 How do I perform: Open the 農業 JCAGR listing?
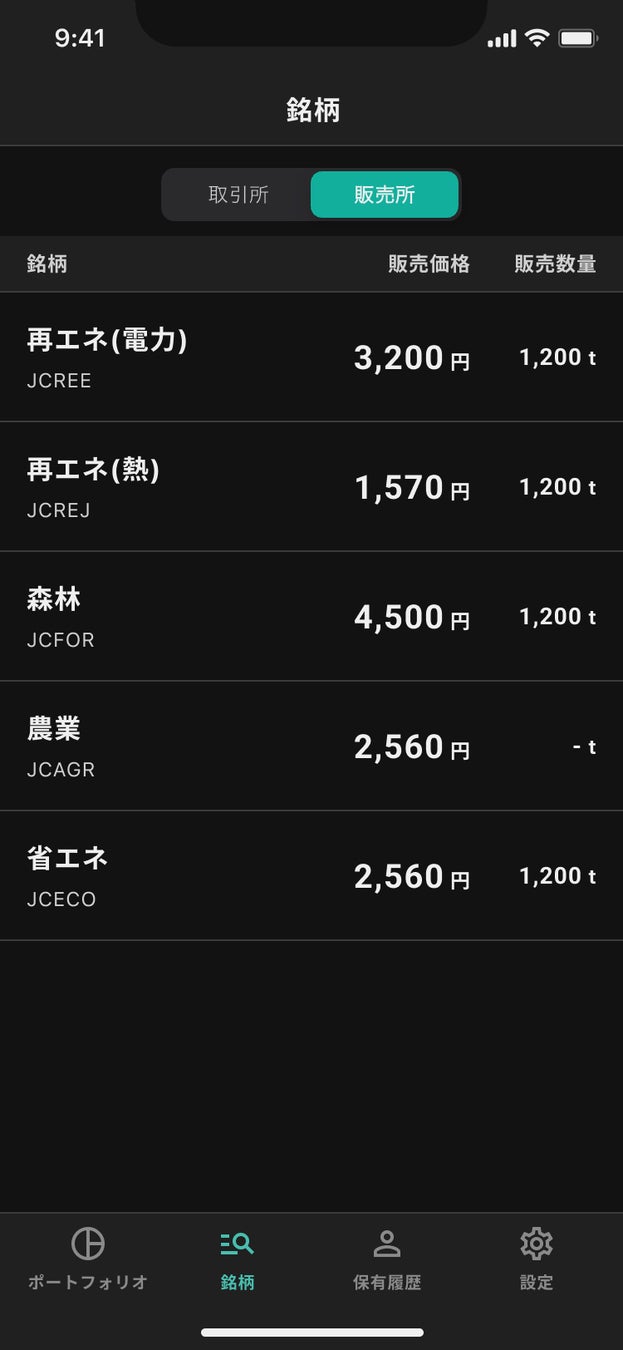click(x=311, y=746)
